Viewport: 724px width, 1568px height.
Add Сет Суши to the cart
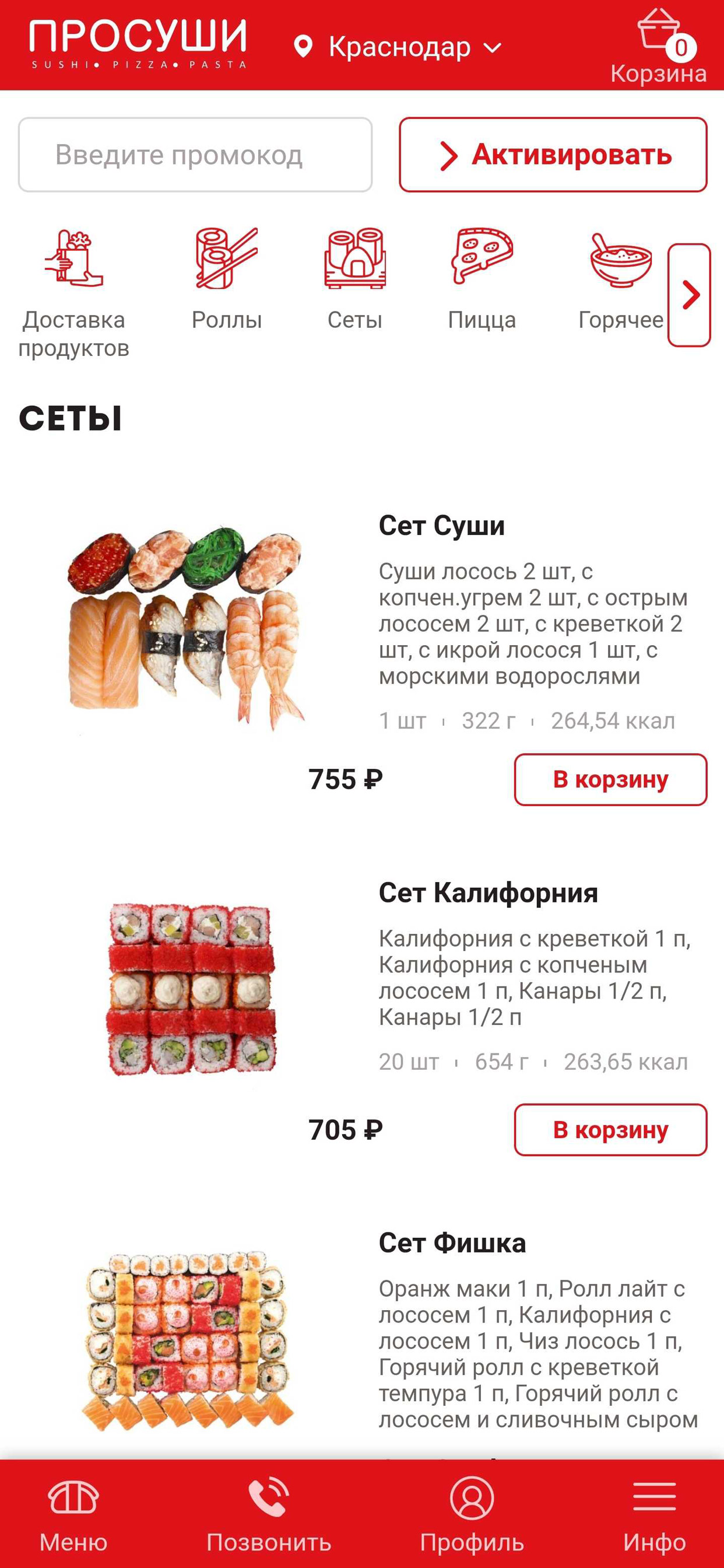(610, 780)
